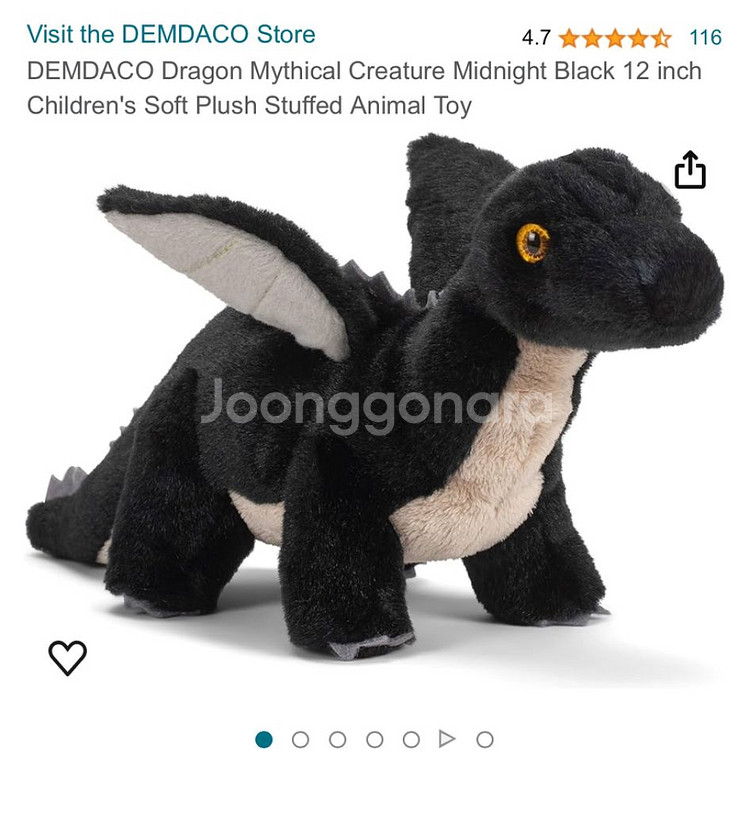Image resolution: width=750 pixels, height=813 pixels.
Task: Jump to the product video indicator
Action: pyautogui.click(x=447, y=739)
